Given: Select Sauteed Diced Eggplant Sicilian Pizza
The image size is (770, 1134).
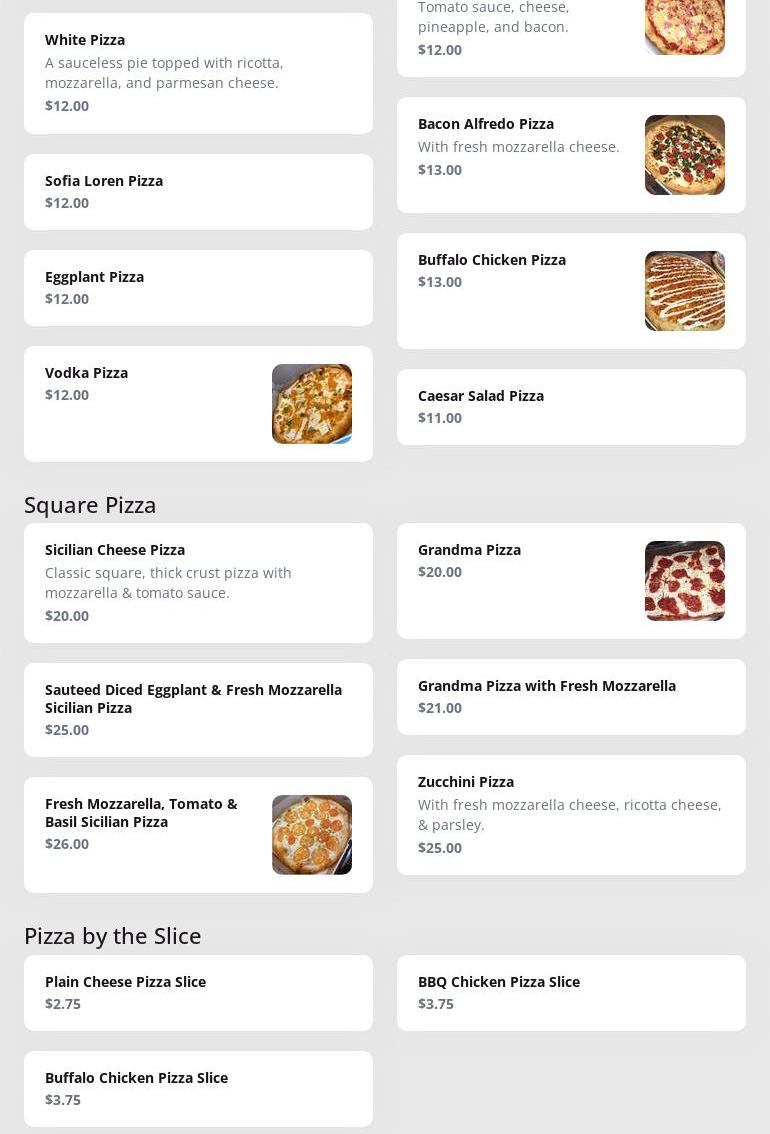Looking at the screenshot, I should [x=198, y=710].
